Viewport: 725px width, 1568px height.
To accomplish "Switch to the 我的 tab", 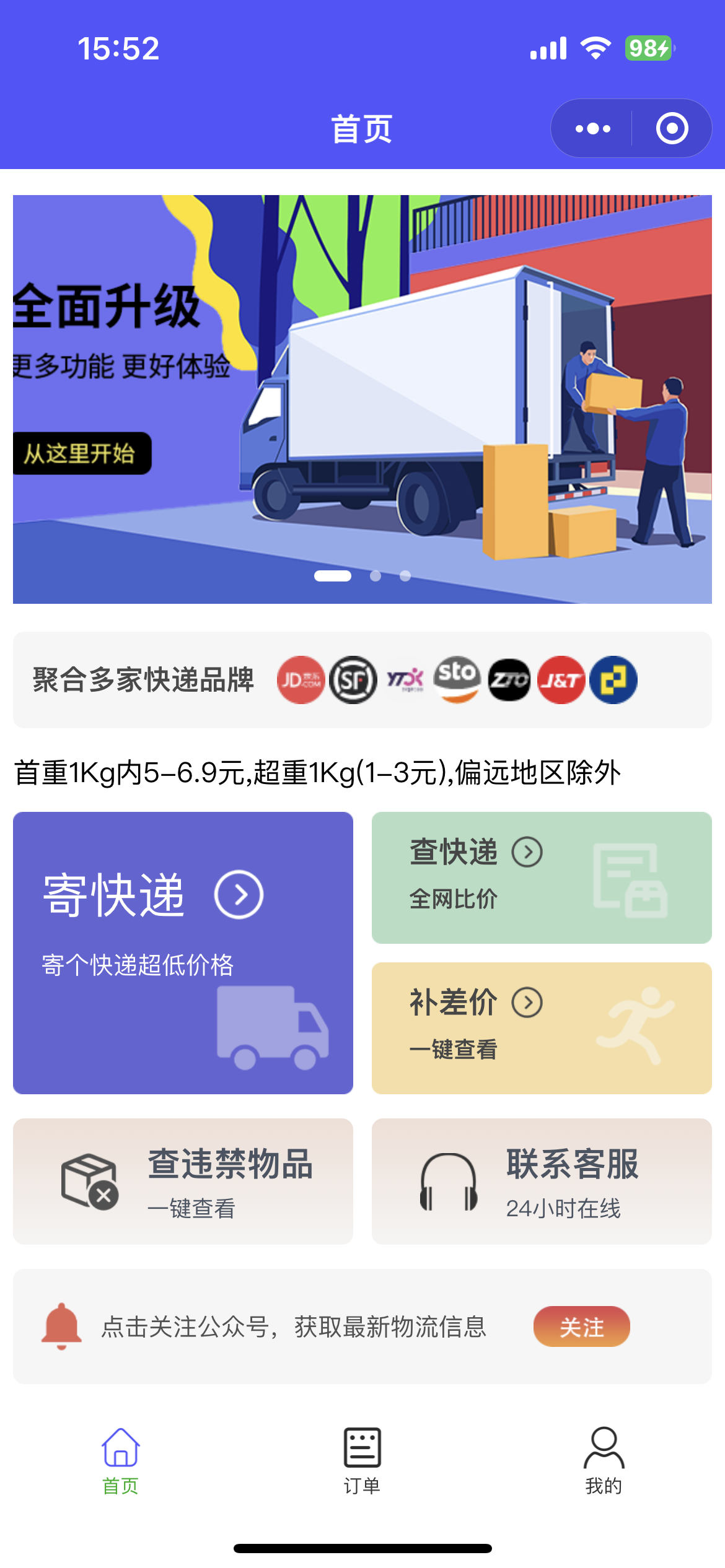I will point(604,1460).
